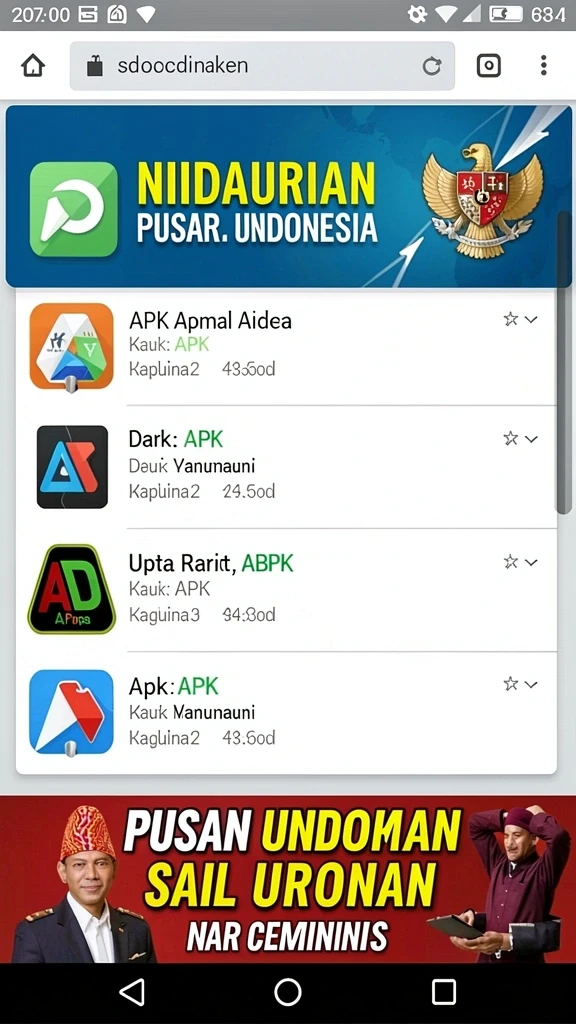Star the Dark: APK entry
Screen dimensions: 576x1024
(511, 438)
